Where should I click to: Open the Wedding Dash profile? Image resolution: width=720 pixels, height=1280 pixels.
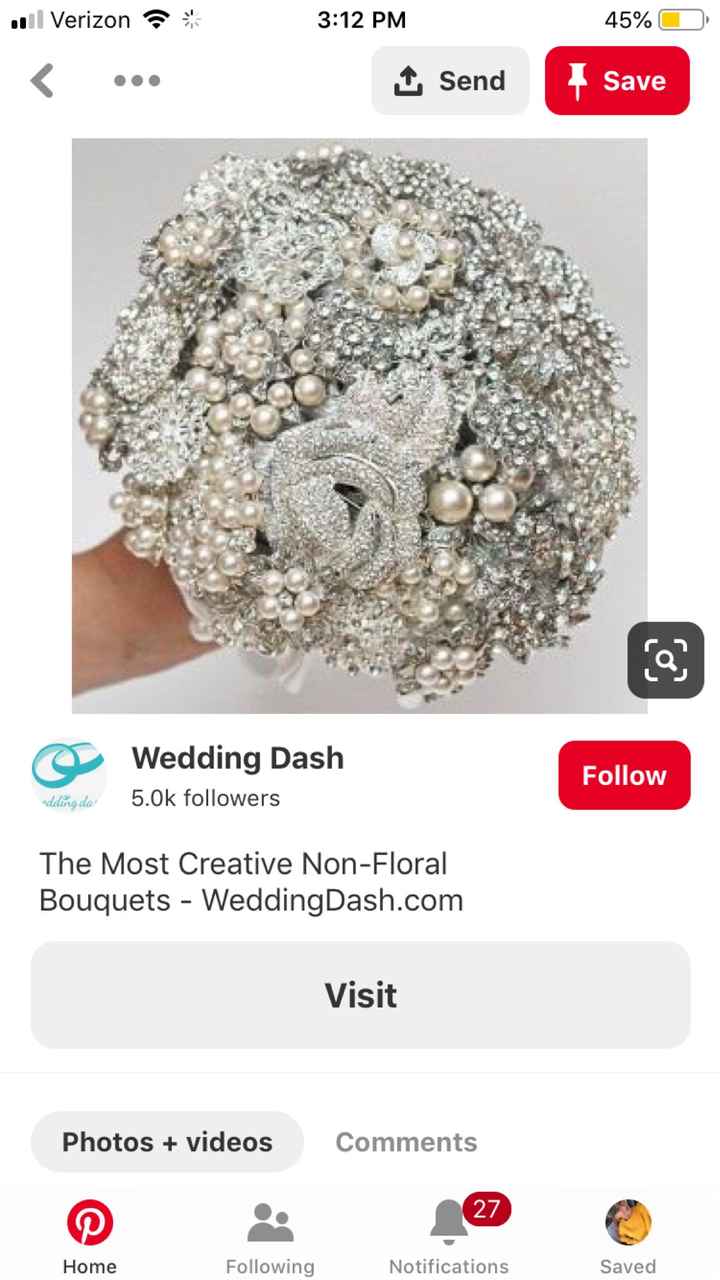(237, 758)
